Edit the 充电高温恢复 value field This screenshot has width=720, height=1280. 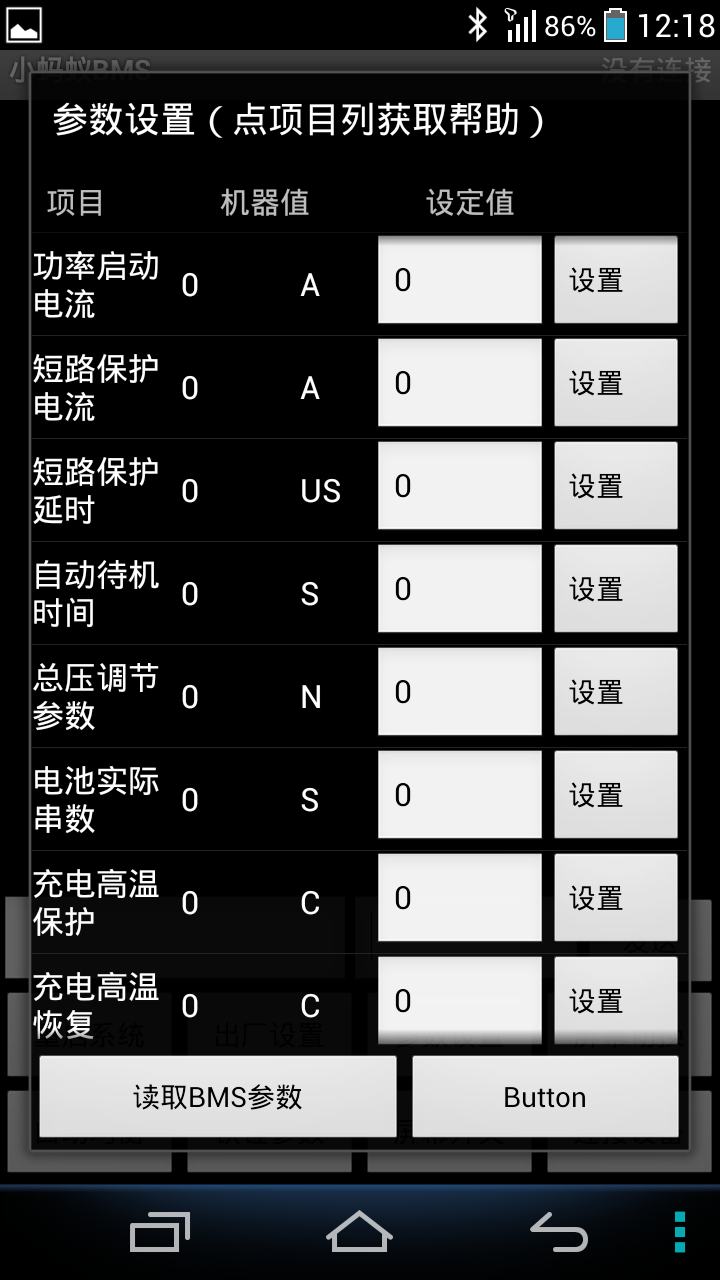460,1000
